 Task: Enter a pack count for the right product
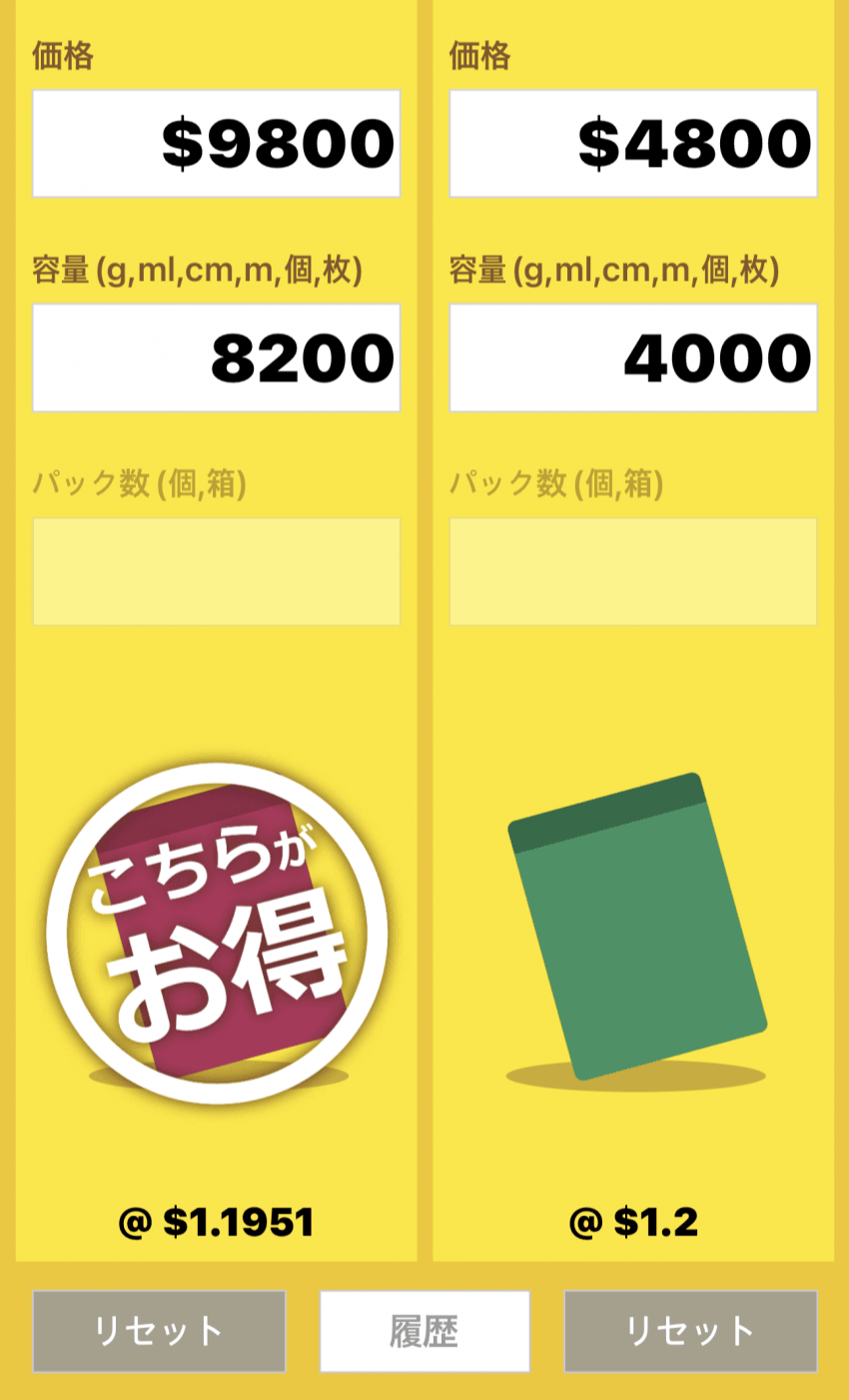[x=633, y=571]
